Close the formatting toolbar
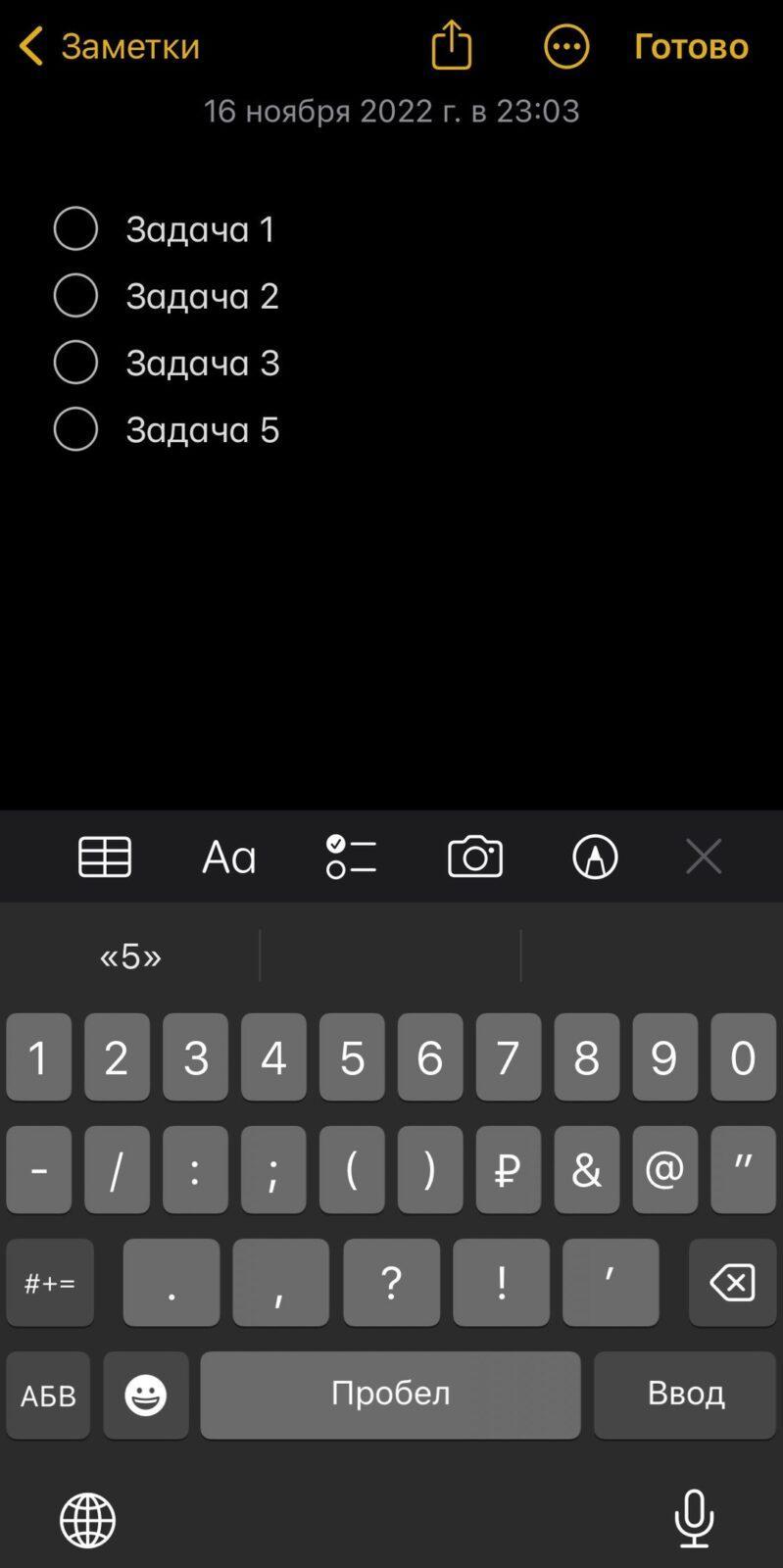783x1568 pixels. tap(704, 857)
